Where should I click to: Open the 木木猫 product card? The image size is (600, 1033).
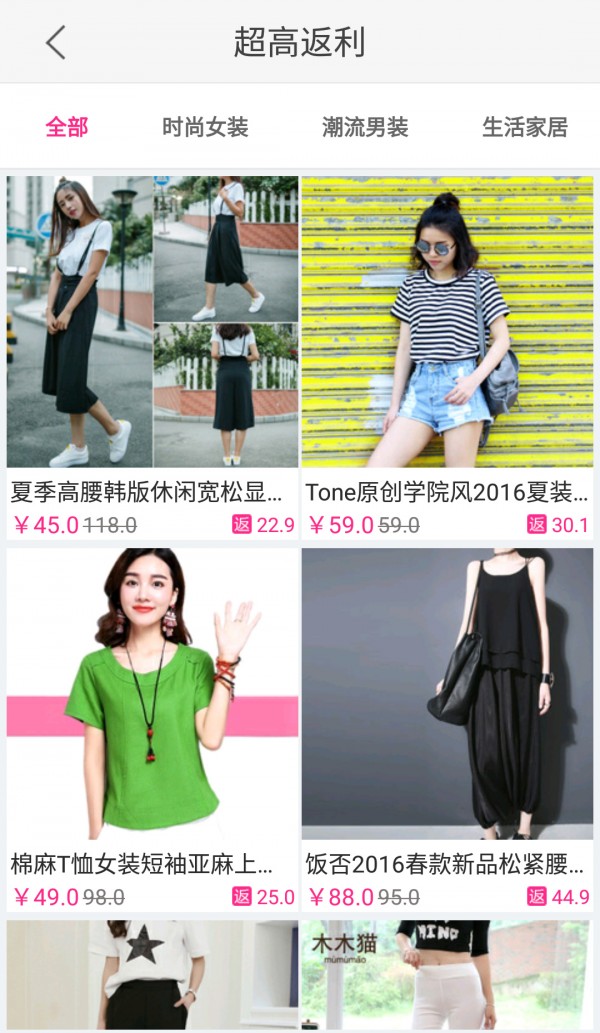pyautogui.click(x=447, y=975)
